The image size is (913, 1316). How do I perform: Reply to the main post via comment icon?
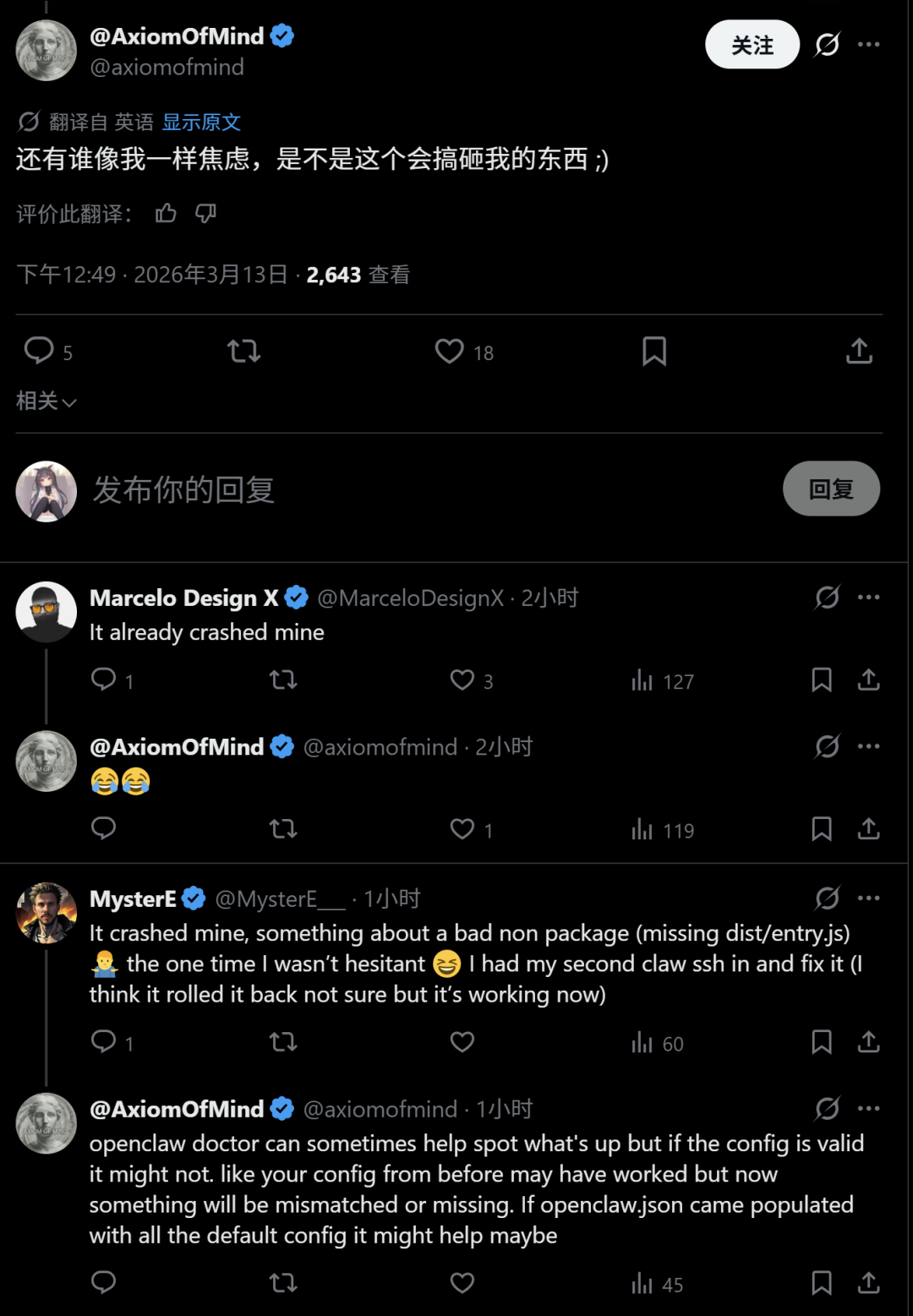pyautogui.click(x=39, y=351)
